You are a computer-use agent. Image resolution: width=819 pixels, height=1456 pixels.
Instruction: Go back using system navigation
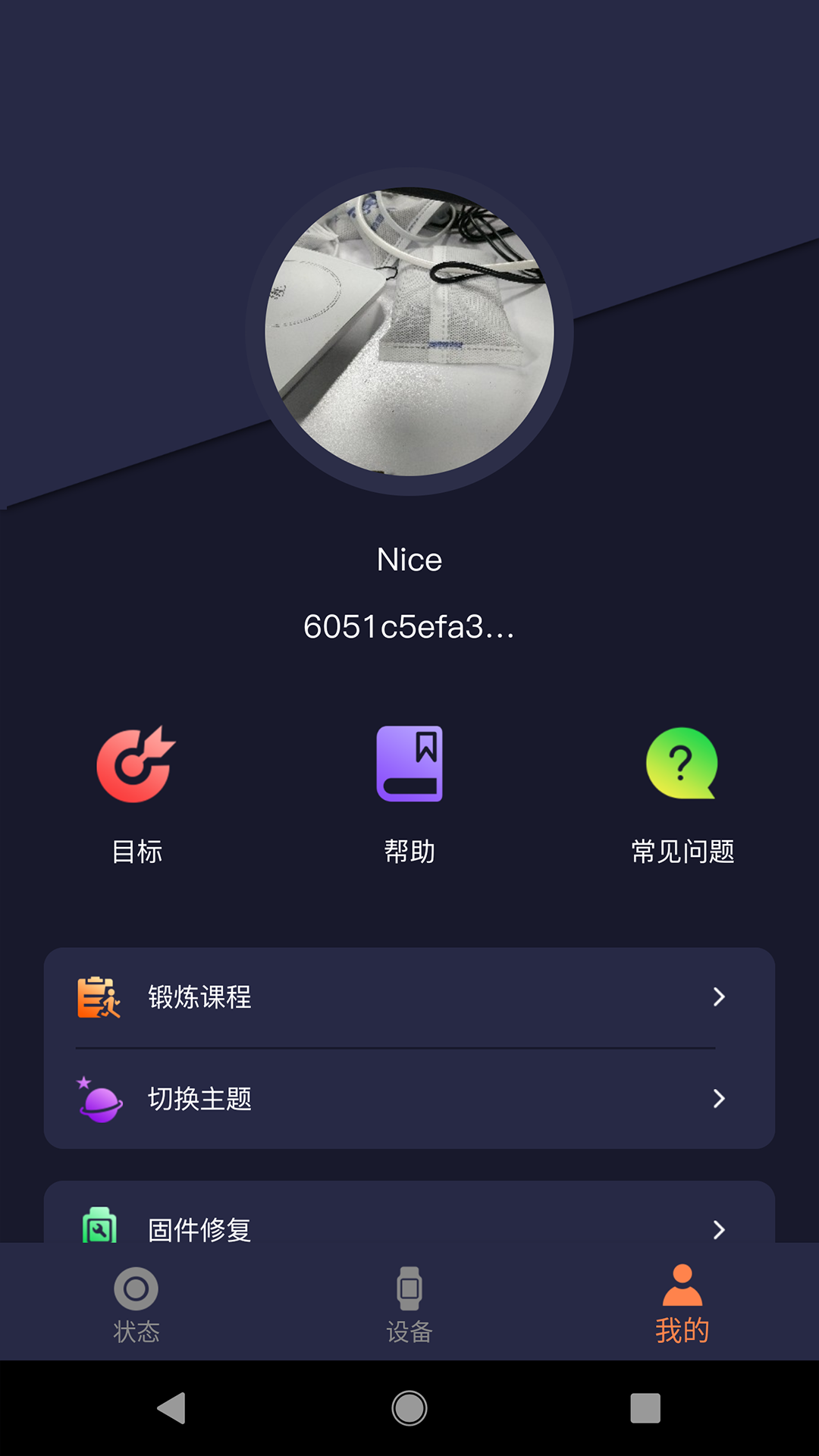(172, 1408)
